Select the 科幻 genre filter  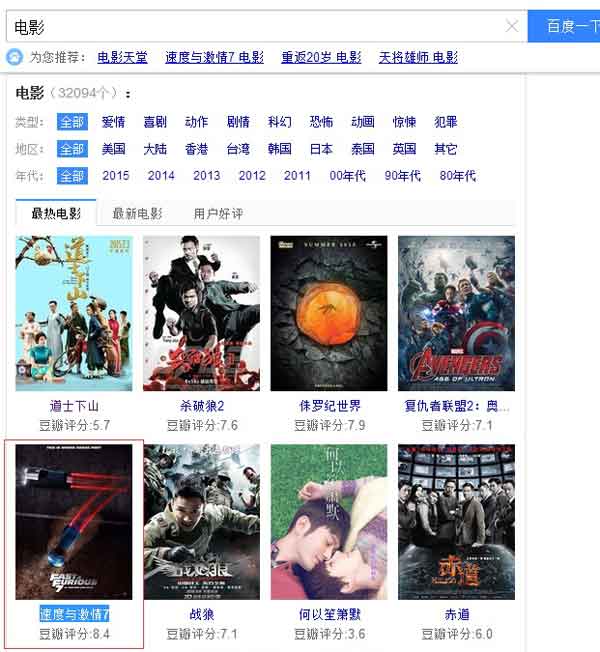[280, 122]
